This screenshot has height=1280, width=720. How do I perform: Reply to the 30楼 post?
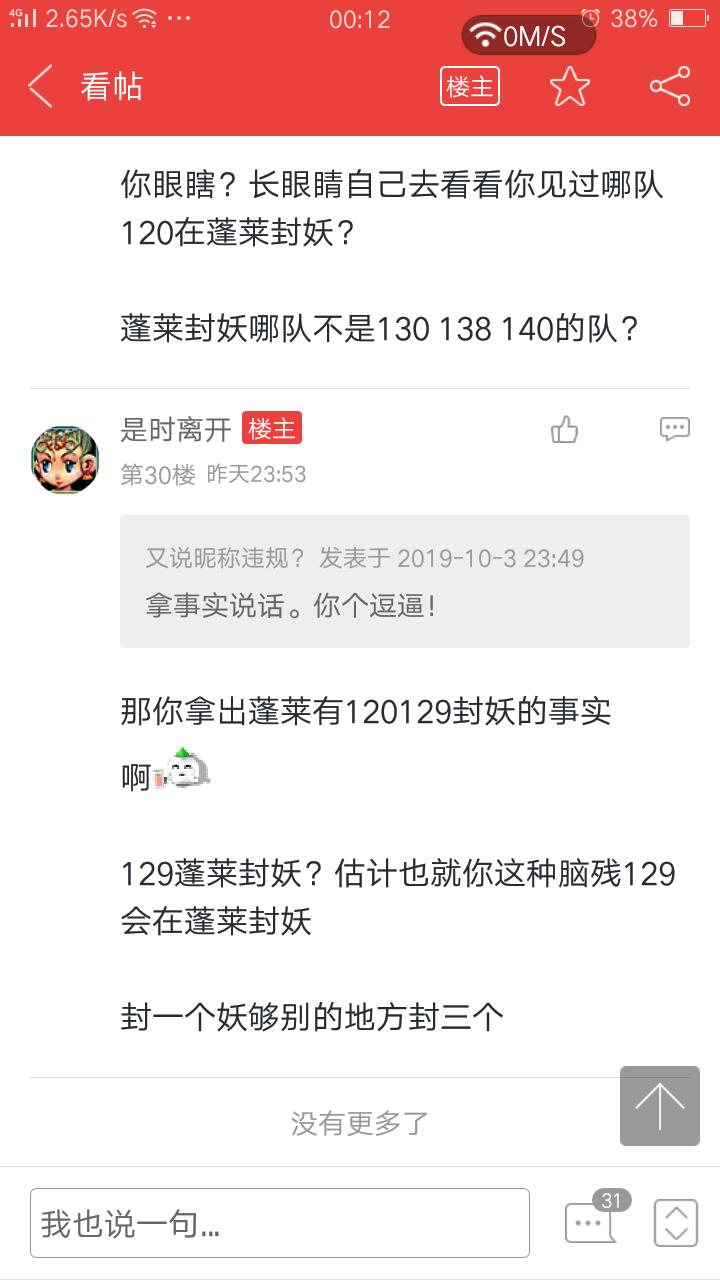675,430
